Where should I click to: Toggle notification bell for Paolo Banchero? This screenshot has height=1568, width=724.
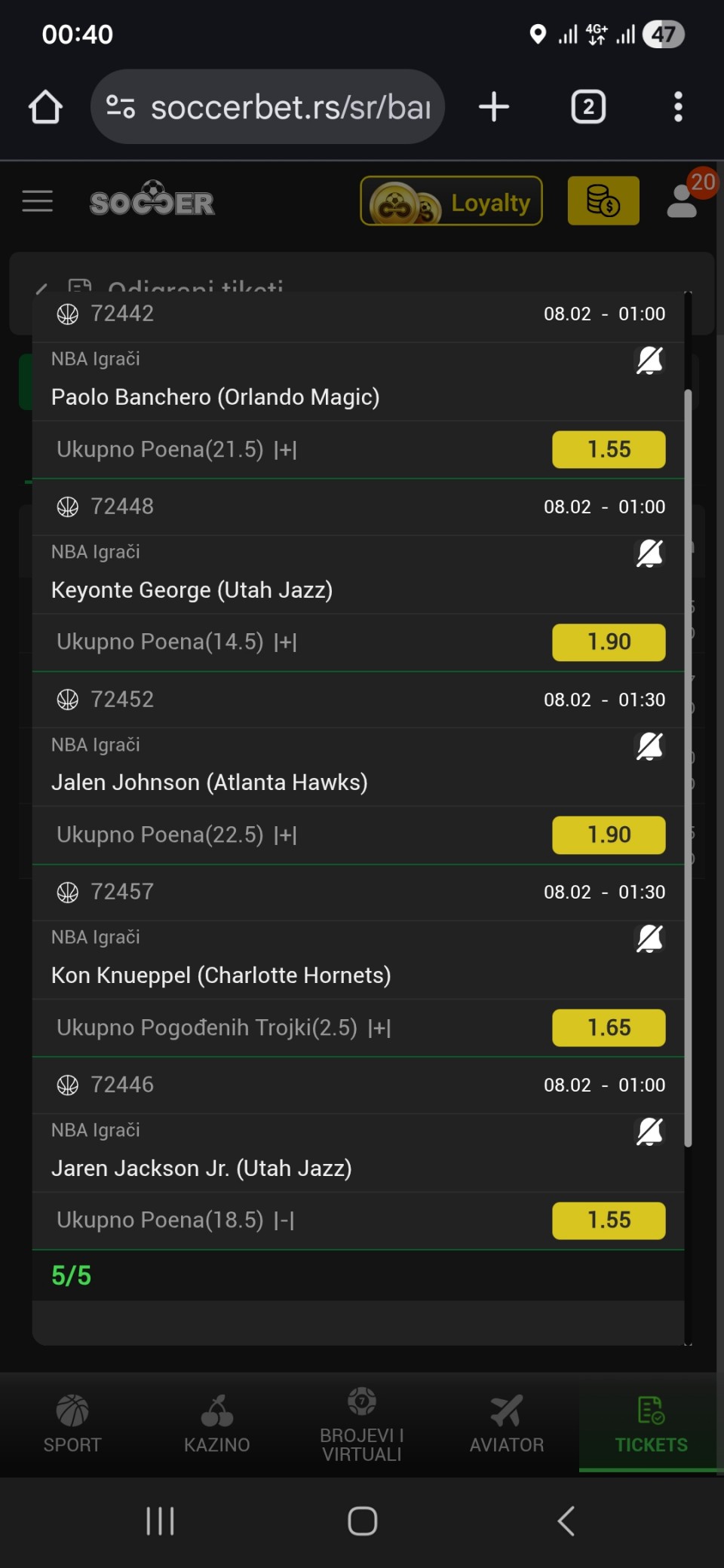649,360
